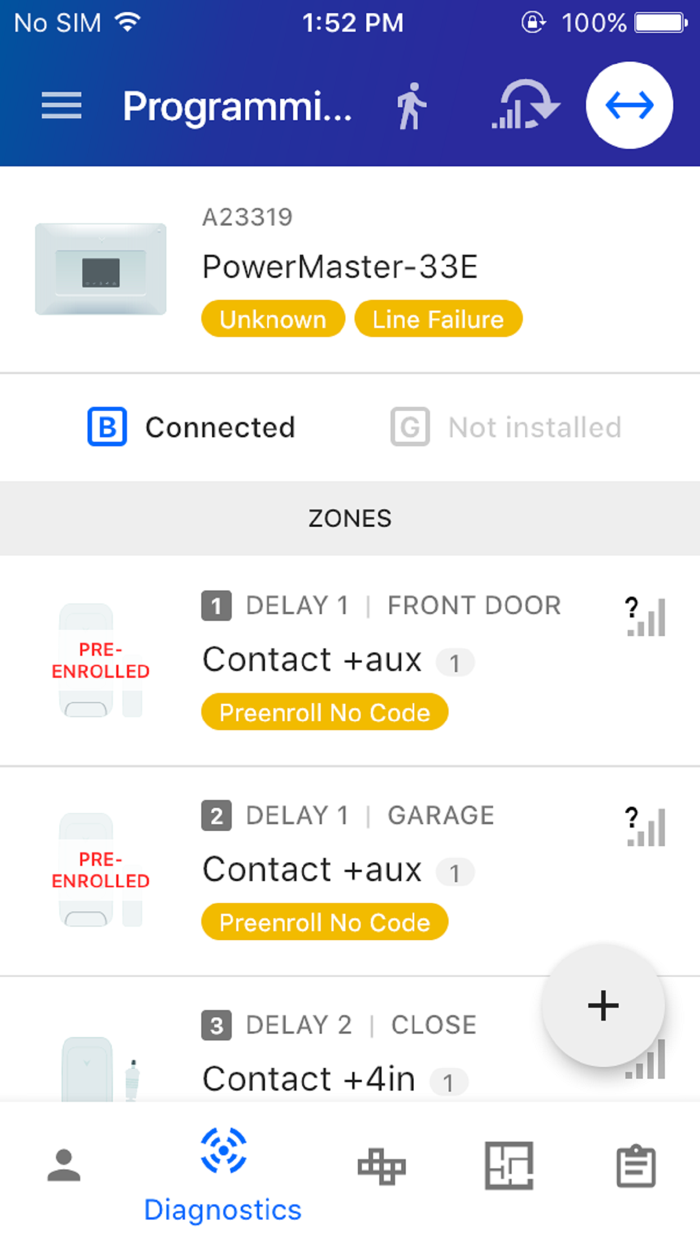Open zone 2 Garage contact

pos(340,870)
